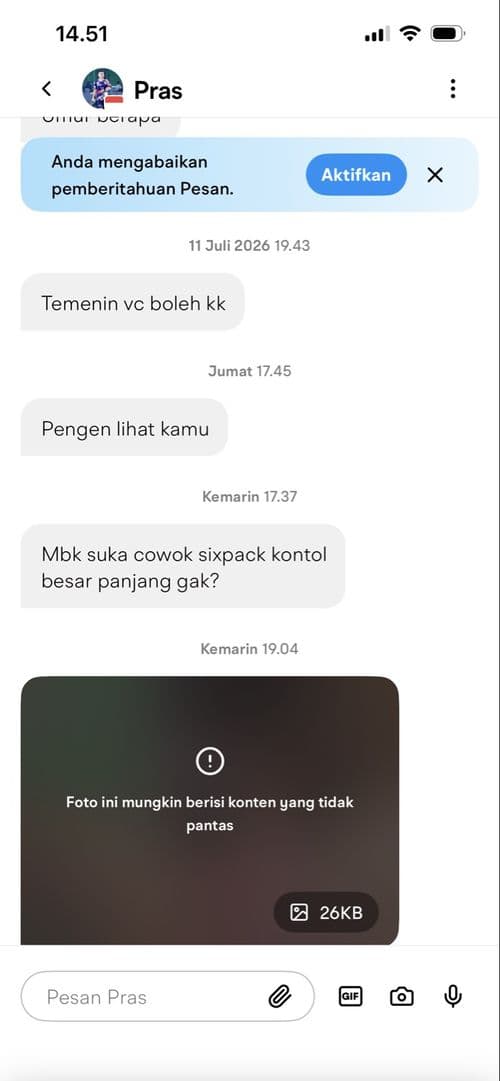Image resolution: width=500 pixels, height=1081 pixels.
Task: Dismiss the notification banner
Action: (434, 175)
